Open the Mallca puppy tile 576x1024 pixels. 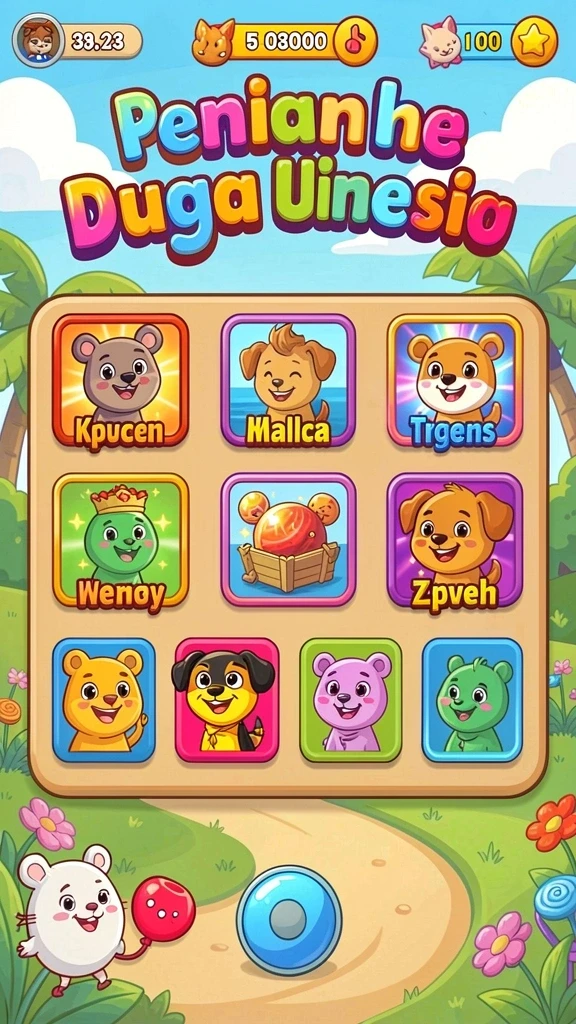click(288, 381)
